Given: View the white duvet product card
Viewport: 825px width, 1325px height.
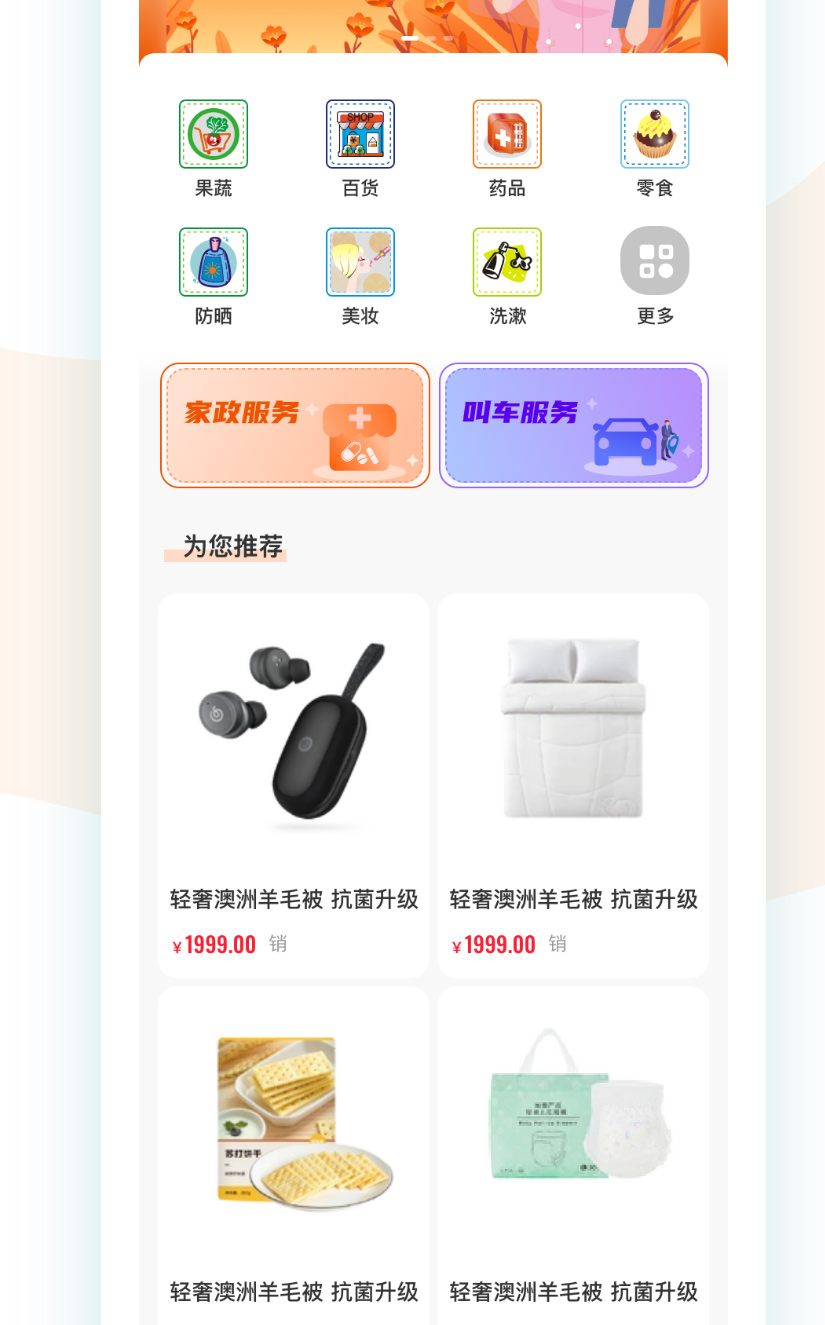Looking at the screenshot, I should pyautogui.click(x=573, y=785).
